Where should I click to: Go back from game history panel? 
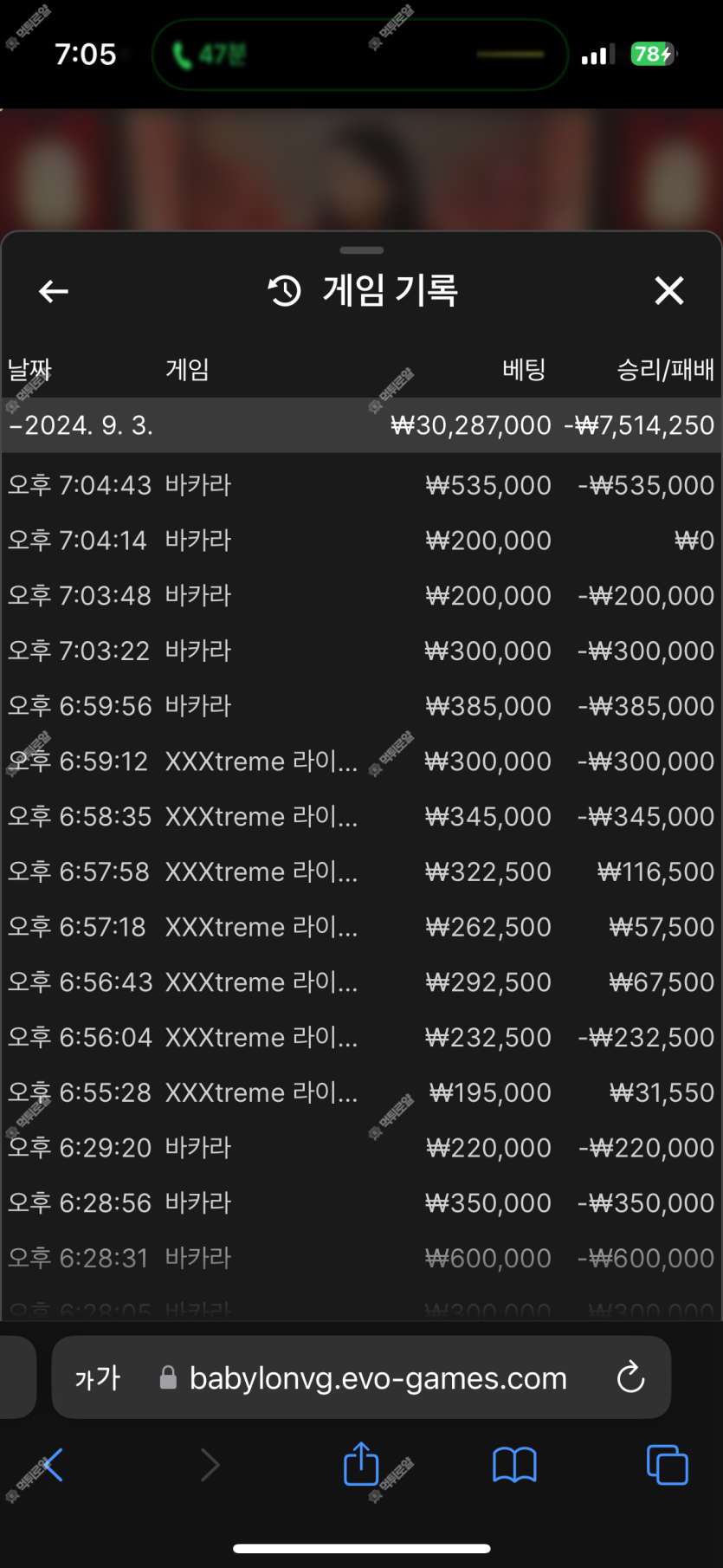(54, 291)
